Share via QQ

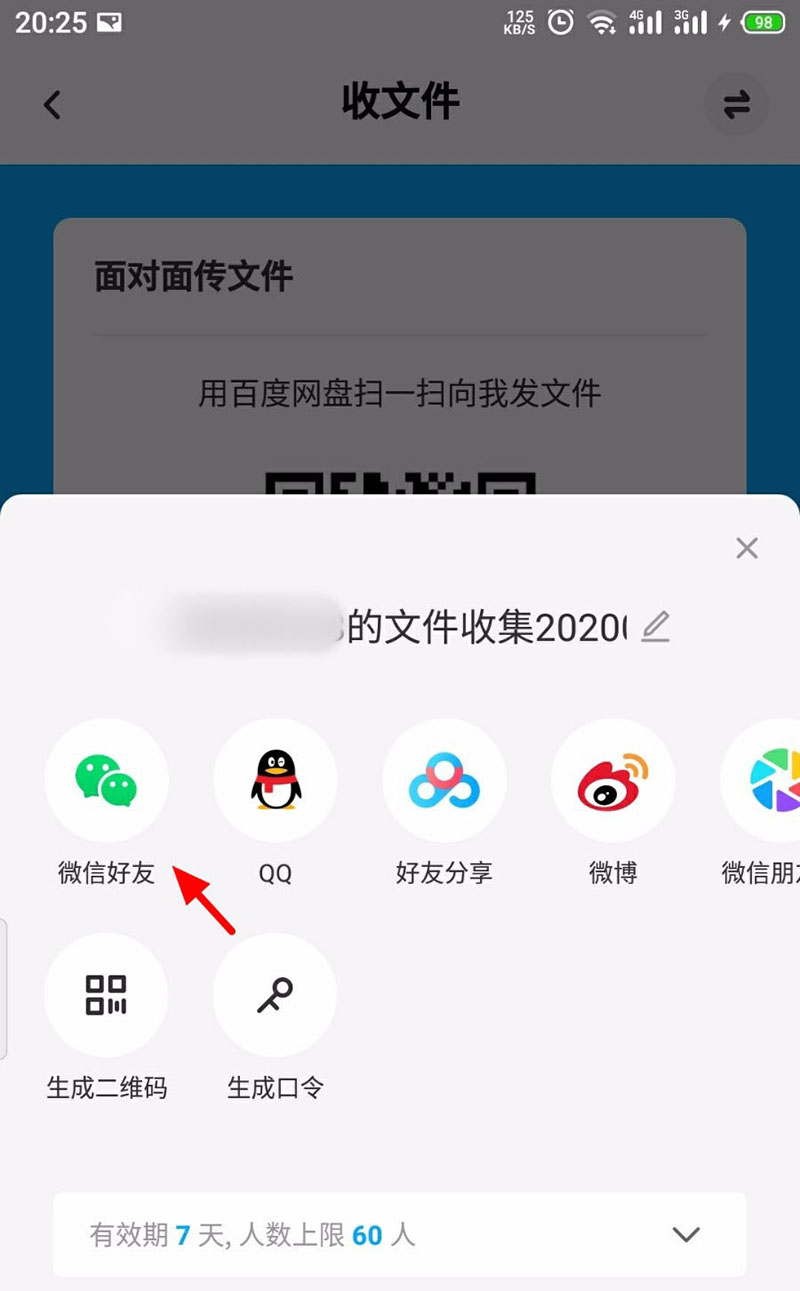pos(275,781)
